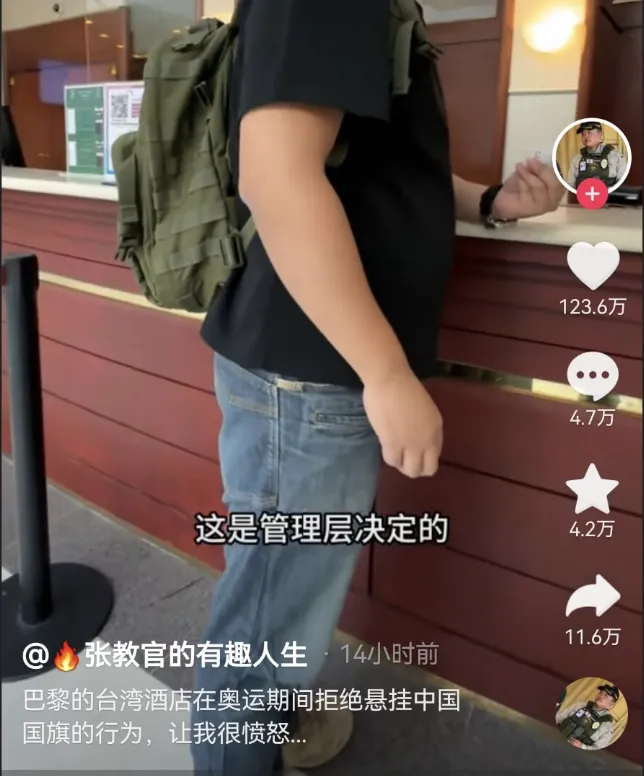
Task: Follow the creator with the plus badge
Action: coord(592,193)
